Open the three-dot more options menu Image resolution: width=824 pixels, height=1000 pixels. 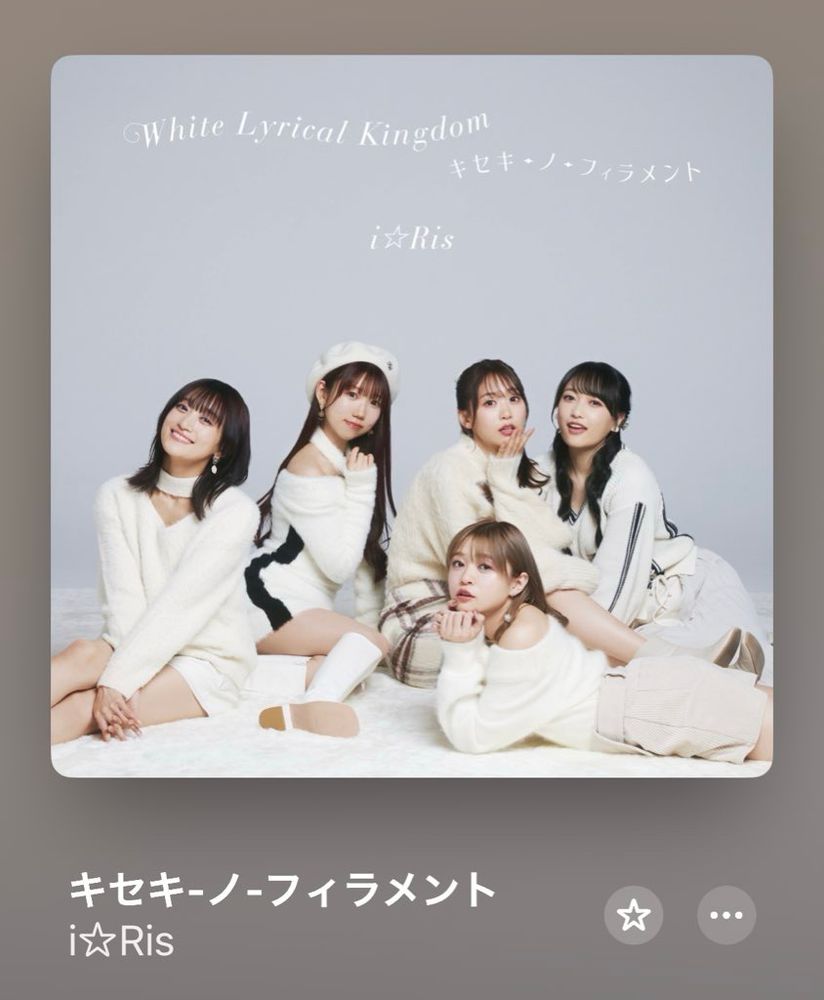[x=726, y=915]
